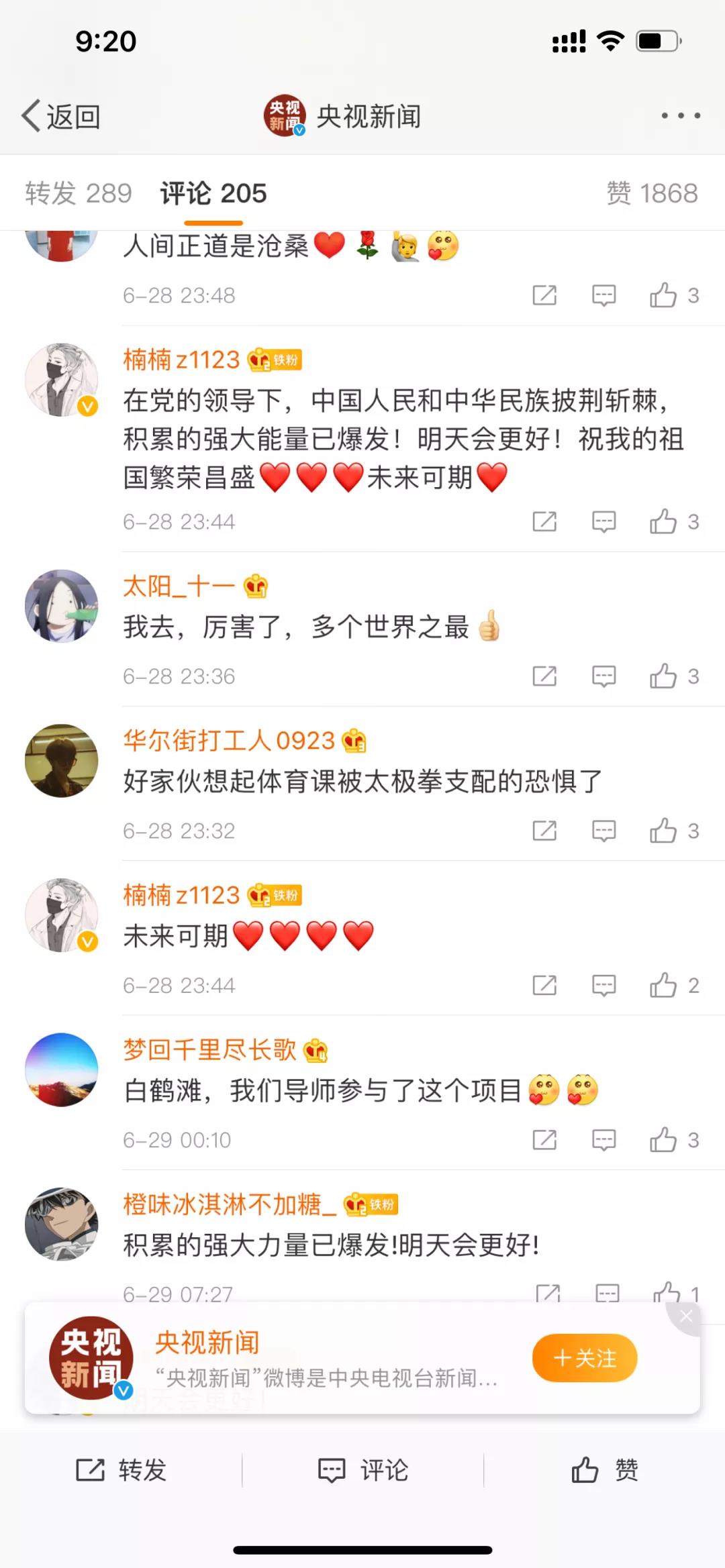Repost 梦回千里尽长歌's comment
Screen dimensions: 725x1568
tap(544, 1140)
